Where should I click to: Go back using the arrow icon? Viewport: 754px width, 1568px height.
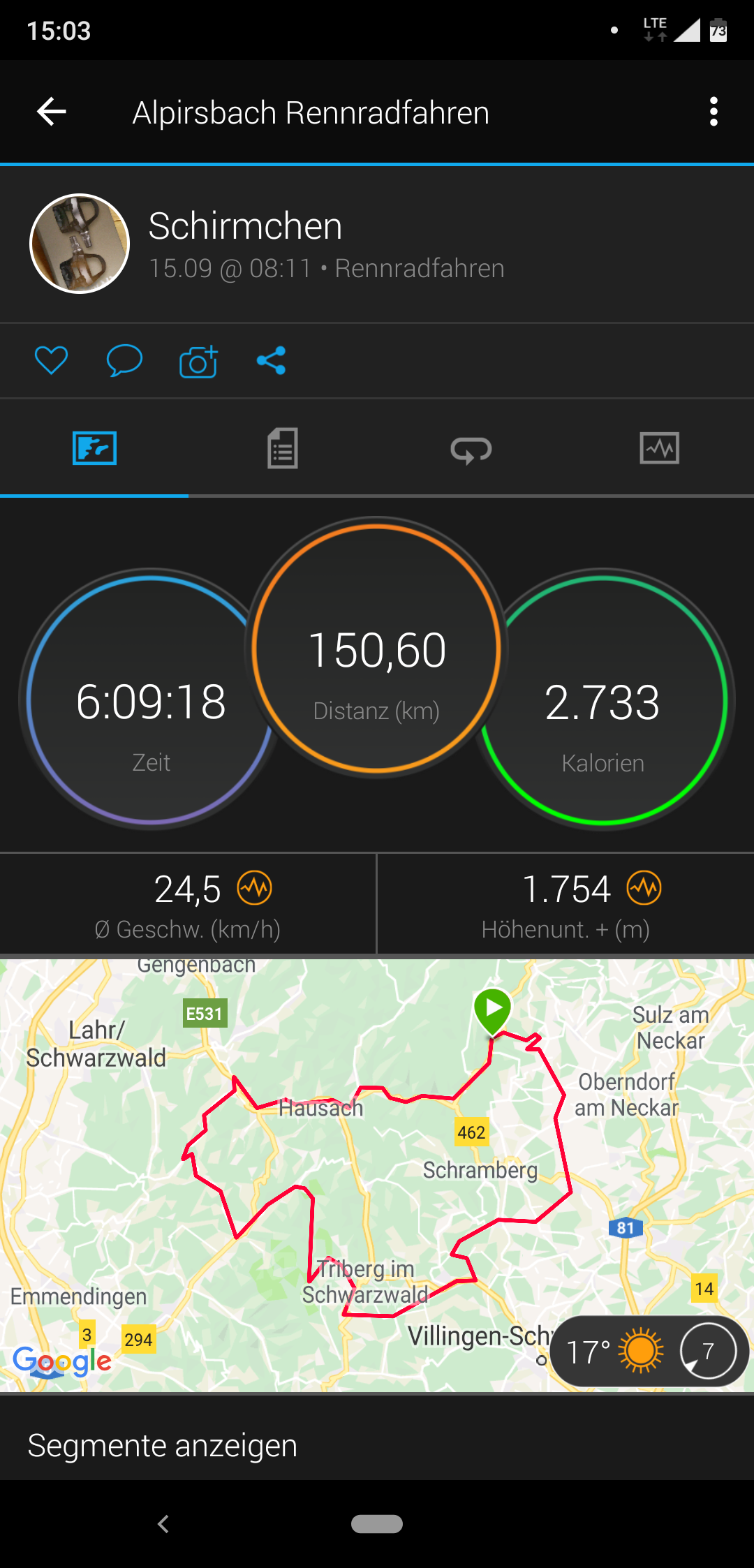point(52,112)
